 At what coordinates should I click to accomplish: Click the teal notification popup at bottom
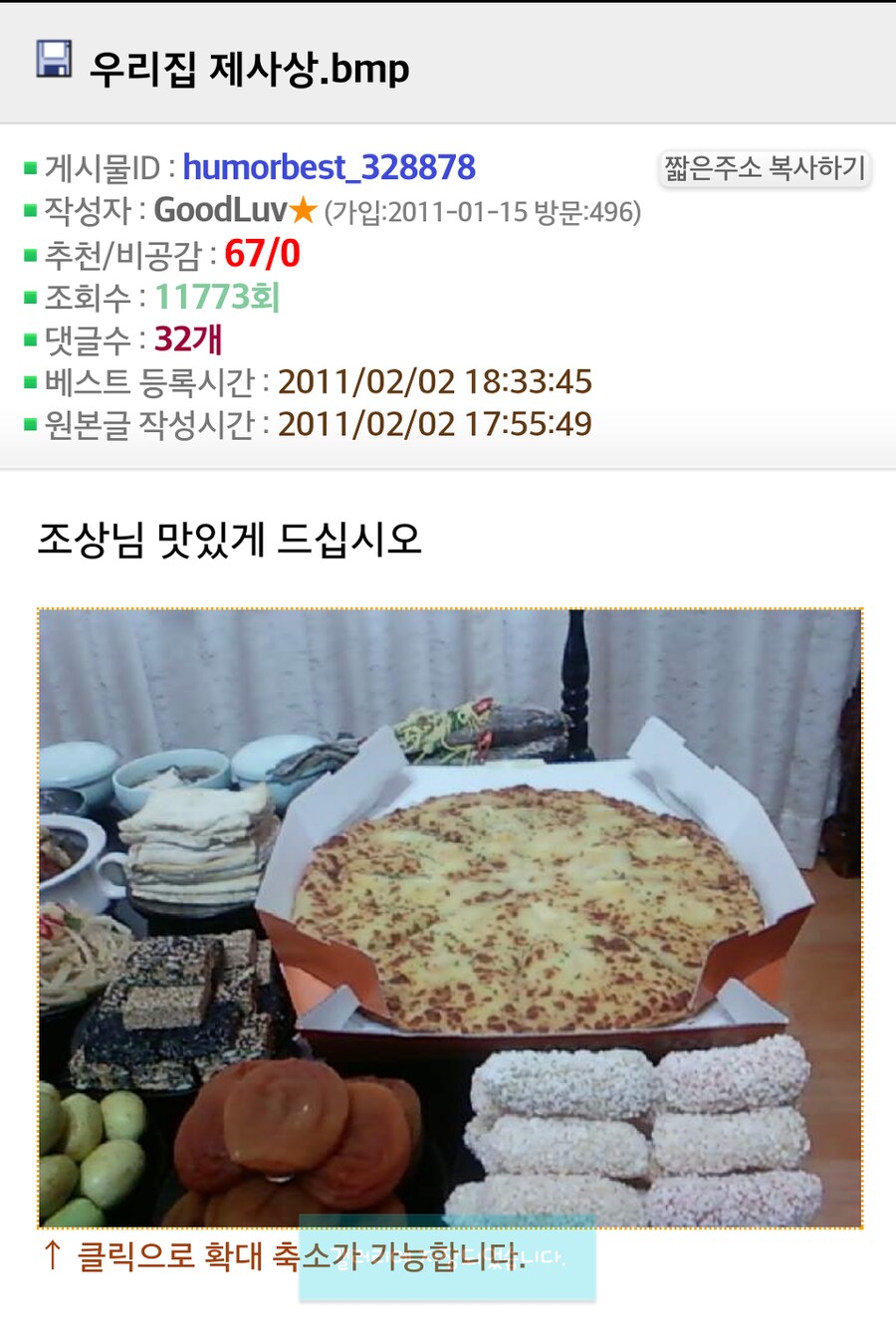point(447,1262)
